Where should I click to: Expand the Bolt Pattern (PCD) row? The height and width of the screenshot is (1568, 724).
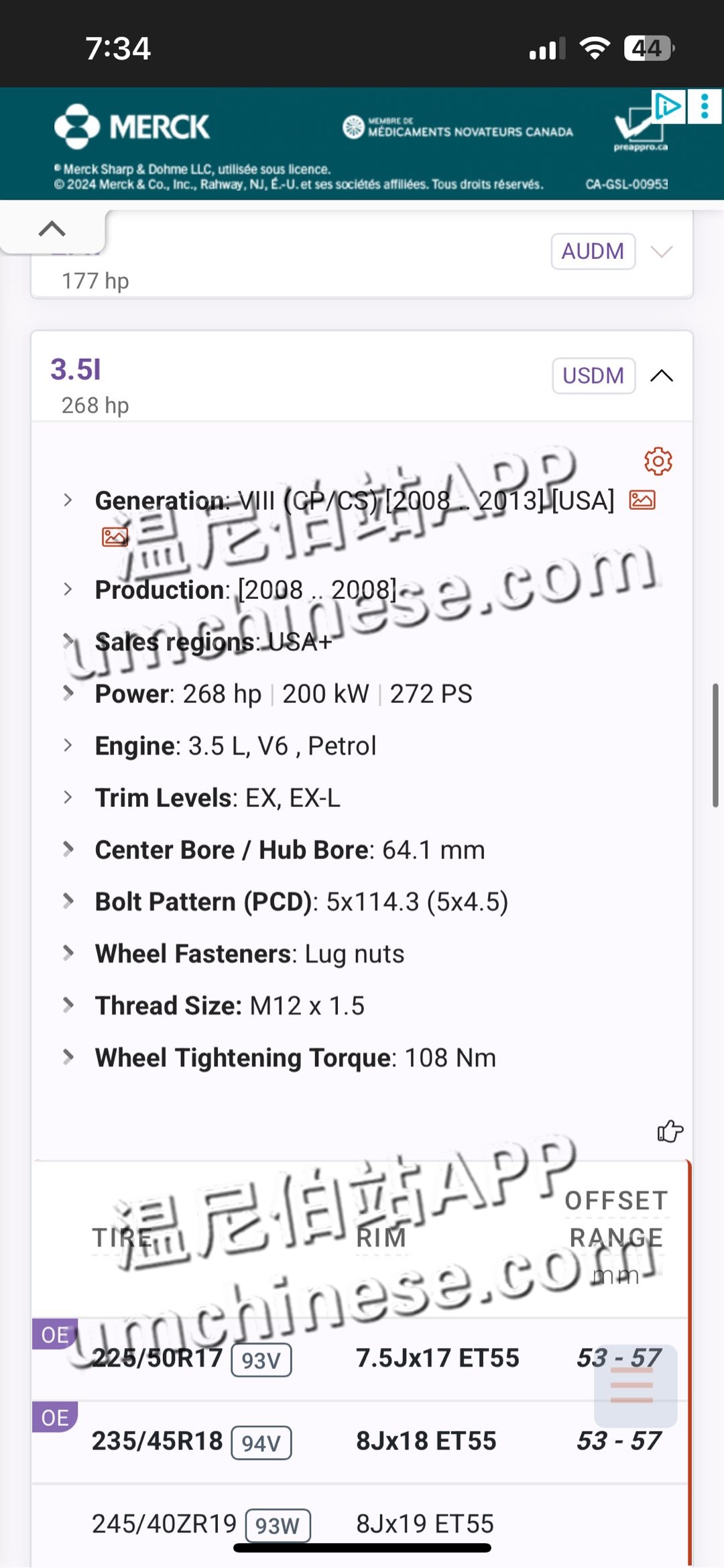point(68,901)
